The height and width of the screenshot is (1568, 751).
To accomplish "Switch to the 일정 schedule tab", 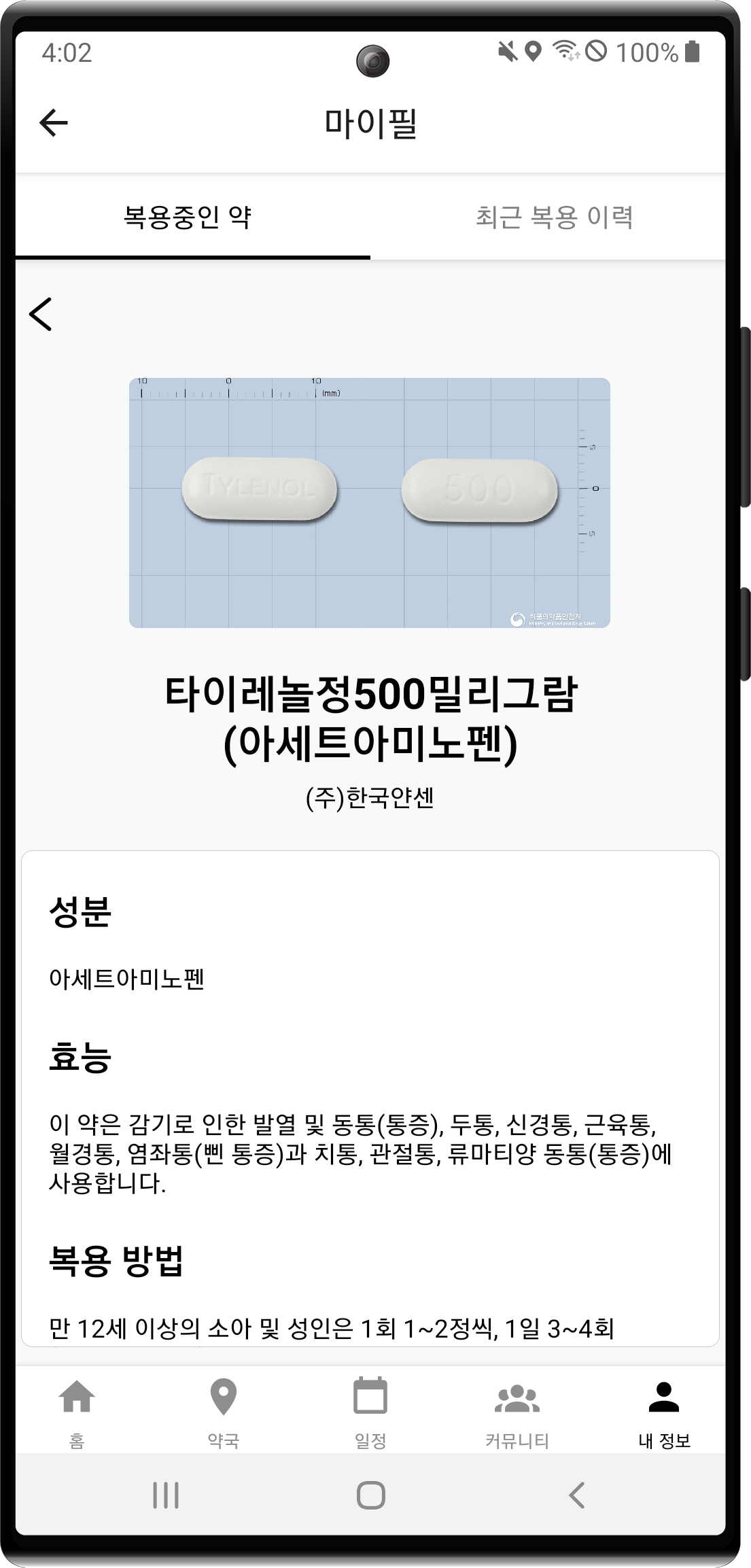I will pyautogui.click(x=370, y=1411).
